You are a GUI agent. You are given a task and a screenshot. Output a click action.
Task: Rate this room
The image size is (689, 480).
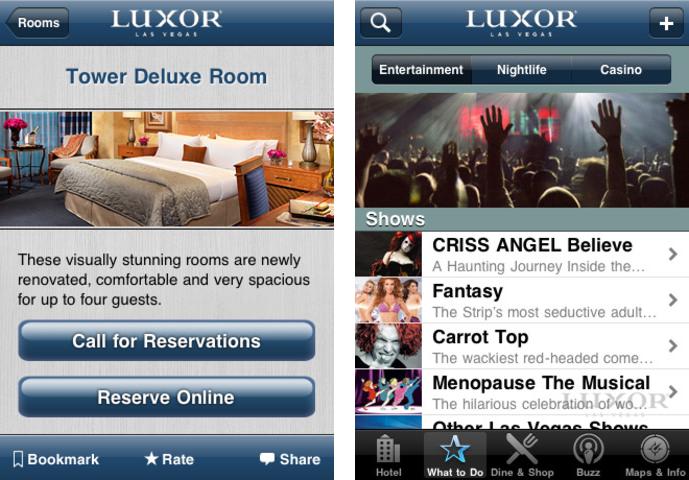tap(169, 459)
